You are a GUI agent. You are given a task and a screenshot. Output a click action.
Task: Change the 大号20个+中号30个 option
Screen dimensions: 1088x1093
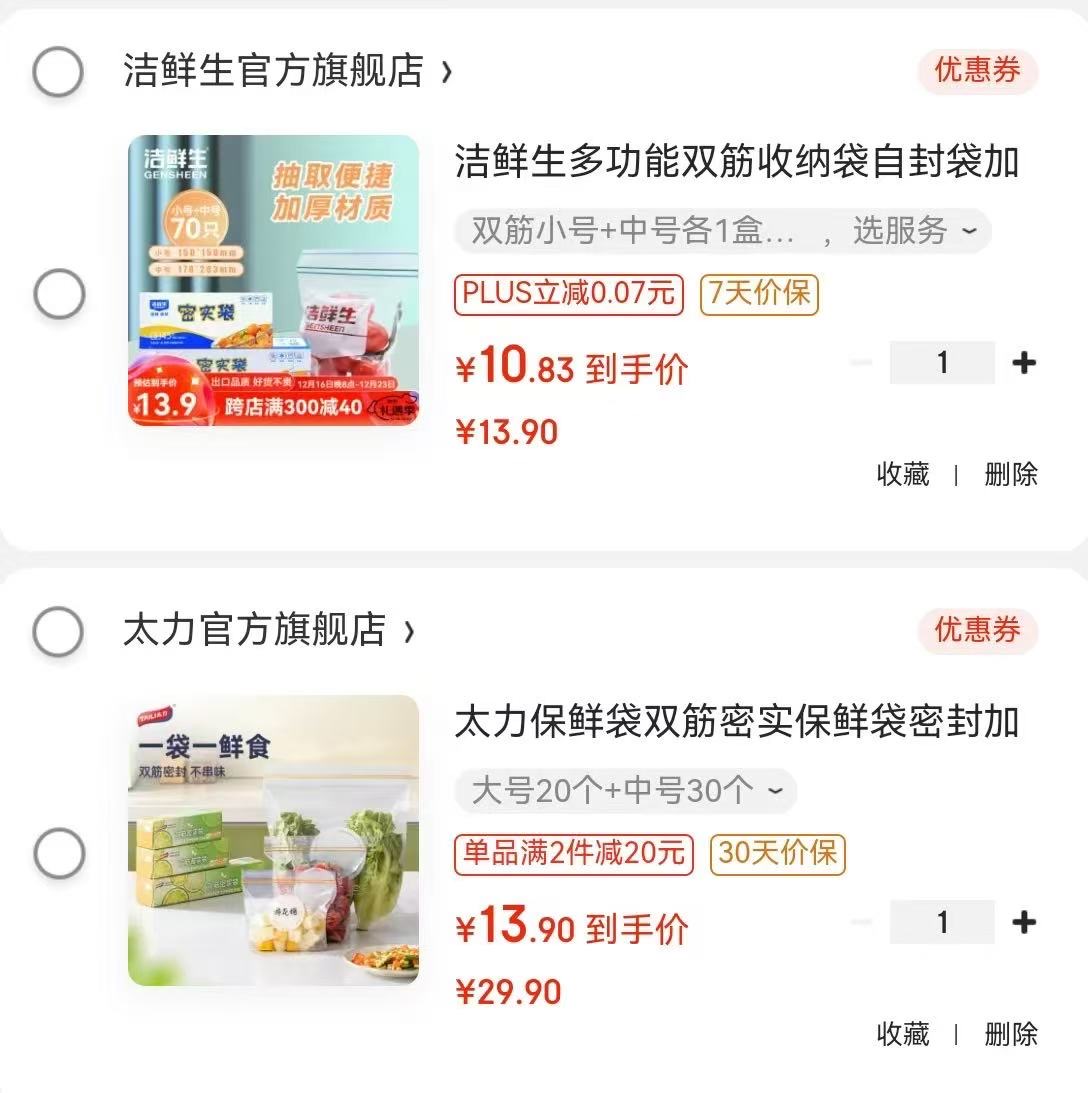click(x=626, y=791)
